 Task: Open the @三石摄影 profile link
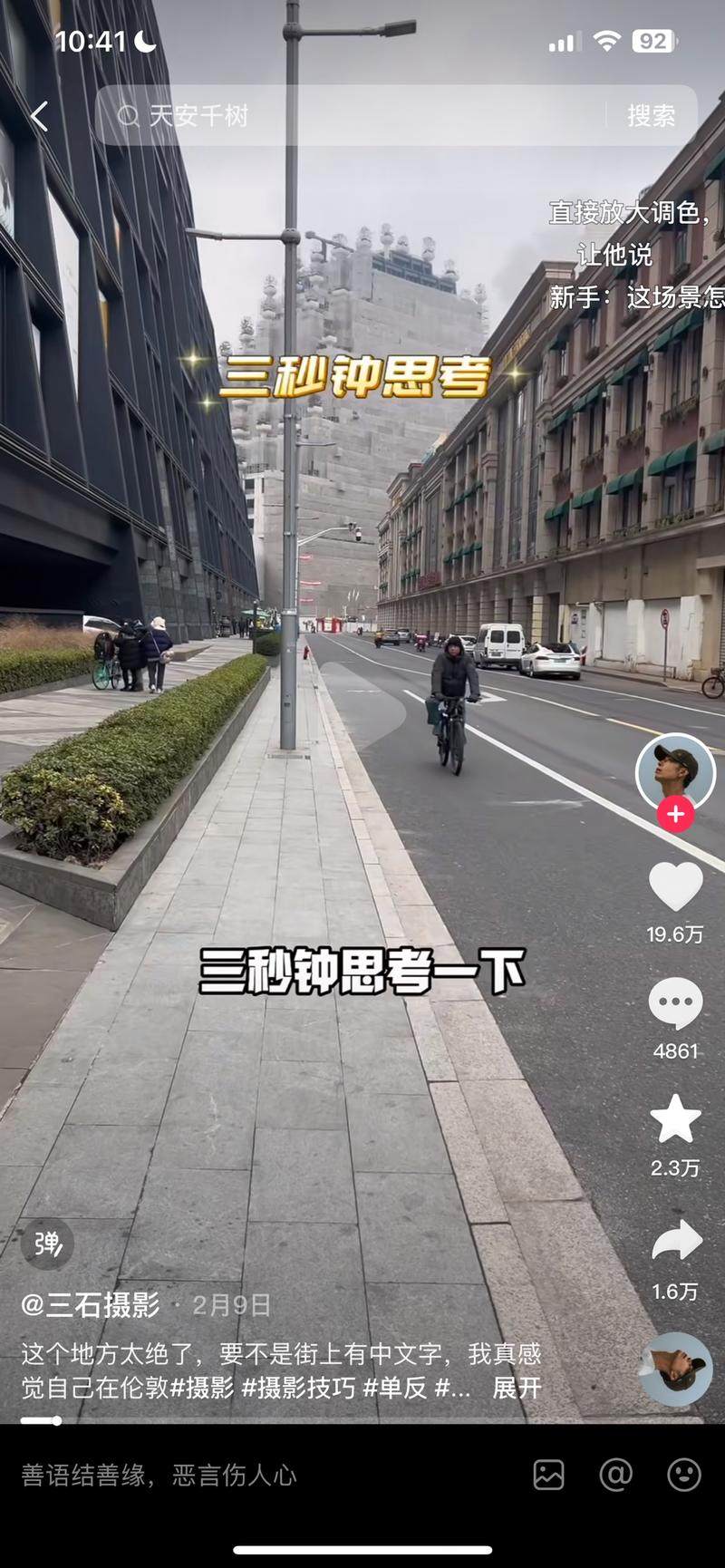(x=91, y=1305)
